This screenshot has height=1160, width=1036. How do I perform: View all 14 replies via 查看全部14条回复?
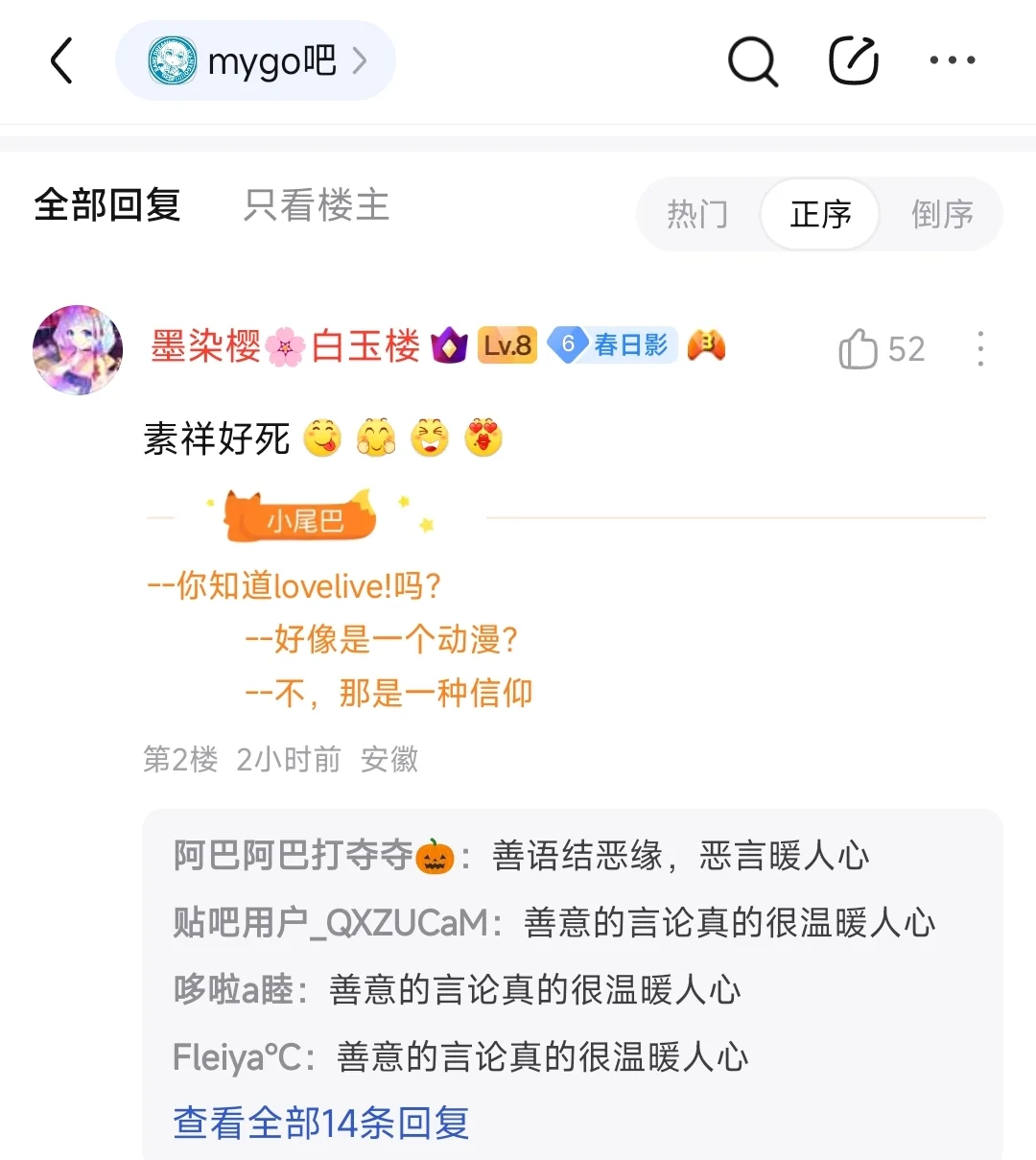[321, 1123]
